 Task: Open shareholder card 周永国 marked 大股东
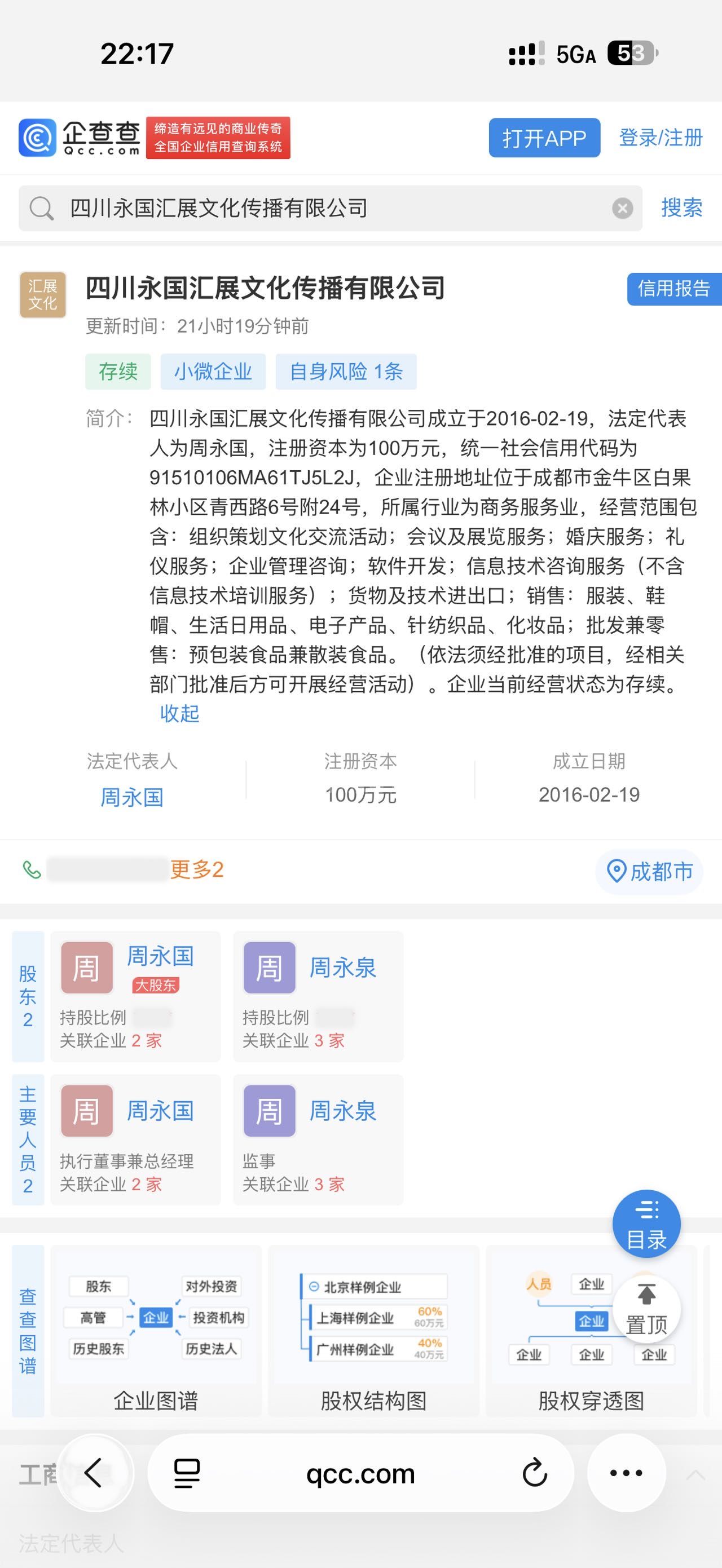(135, 995)
